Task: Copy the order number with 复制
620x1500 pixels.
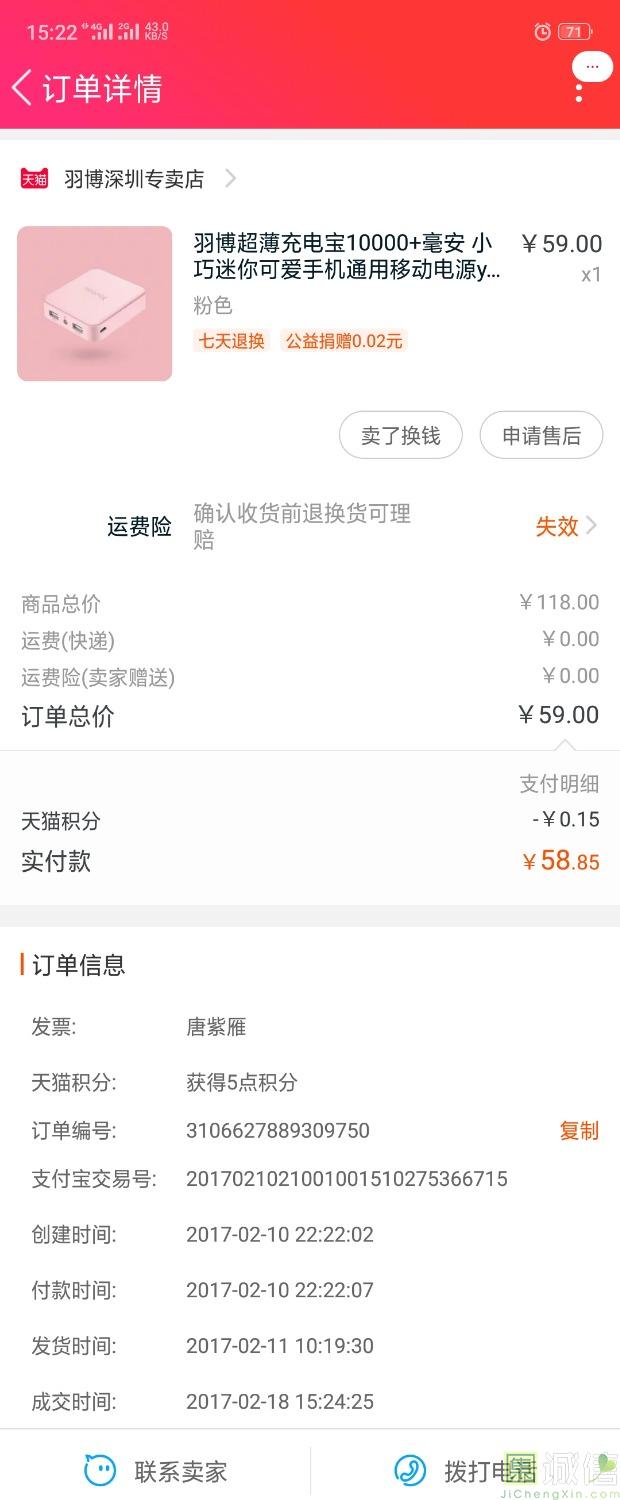Action: tap(579, 1131)
